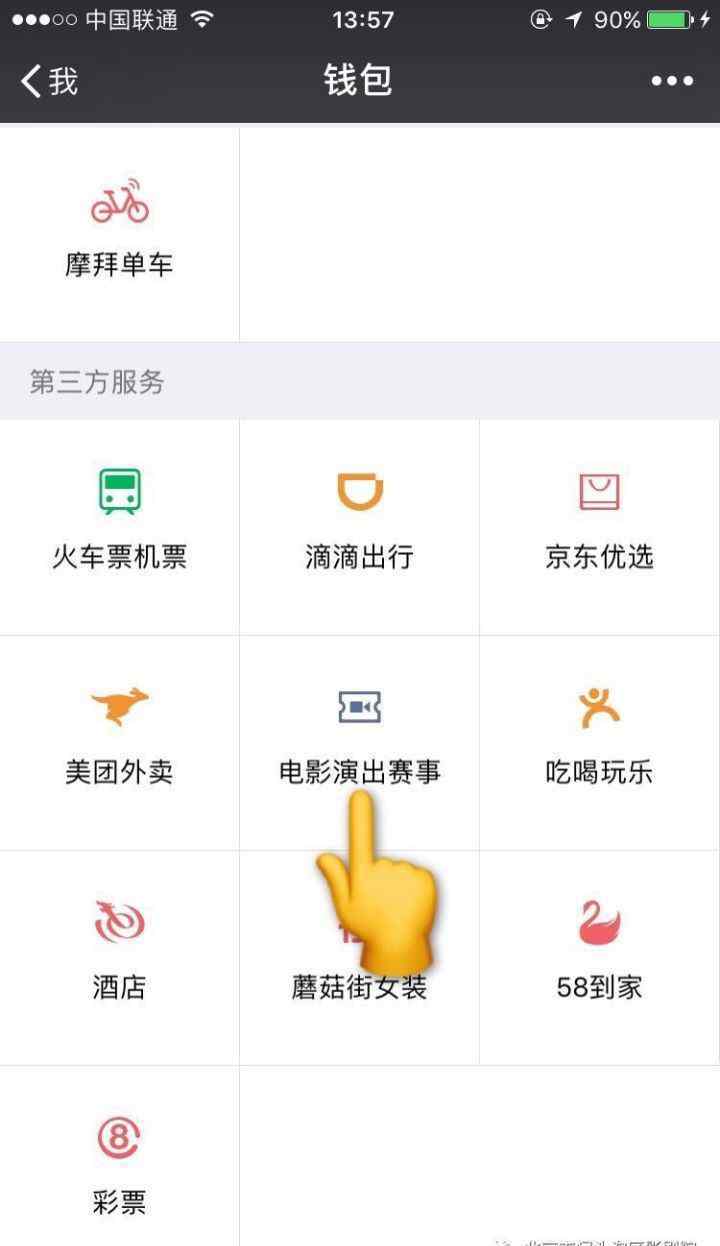Launch 滴滴出行 ride service
This screenshot has width=720, height=1246.
pyautogui.click(x=359, y=526)
